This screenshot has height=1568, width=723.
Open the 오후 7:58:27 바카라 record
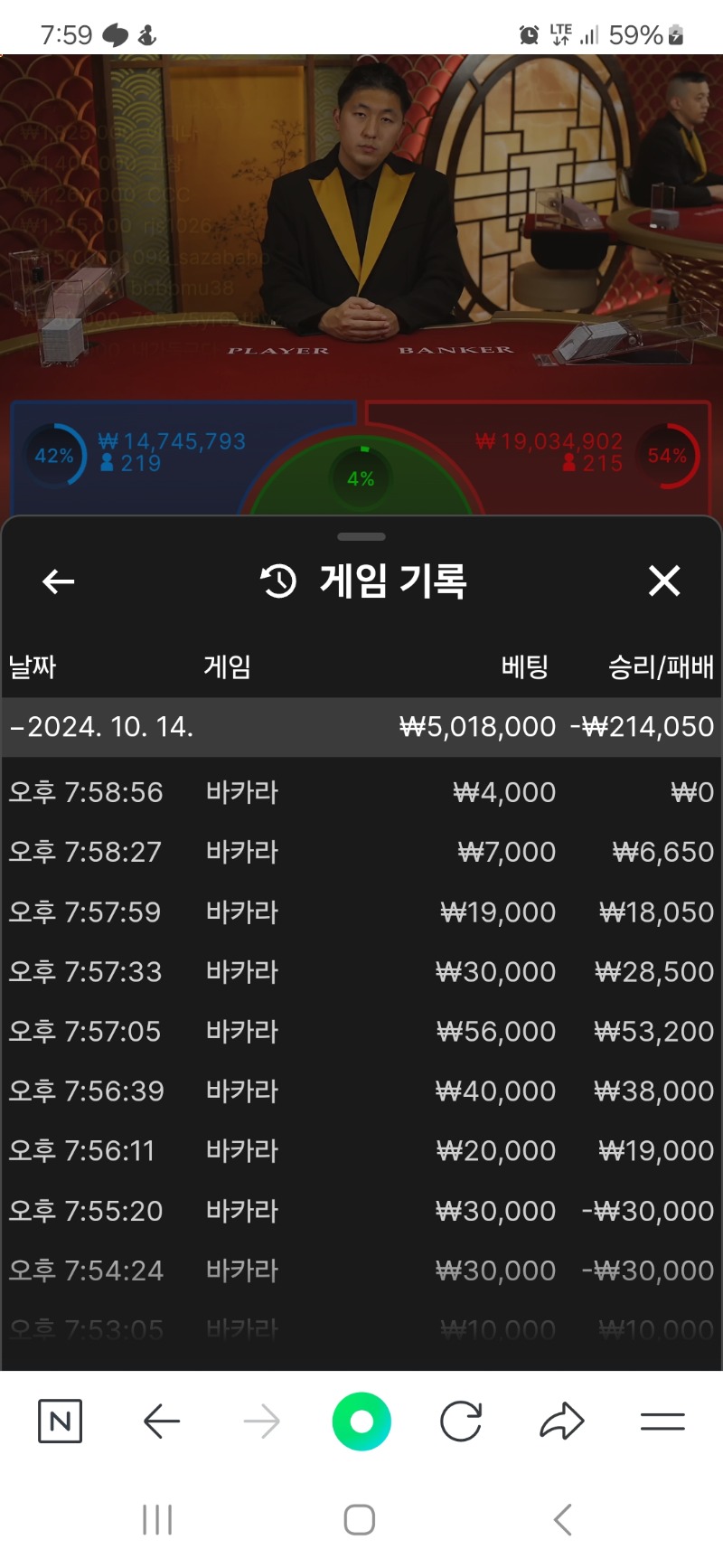coord(361,852)
